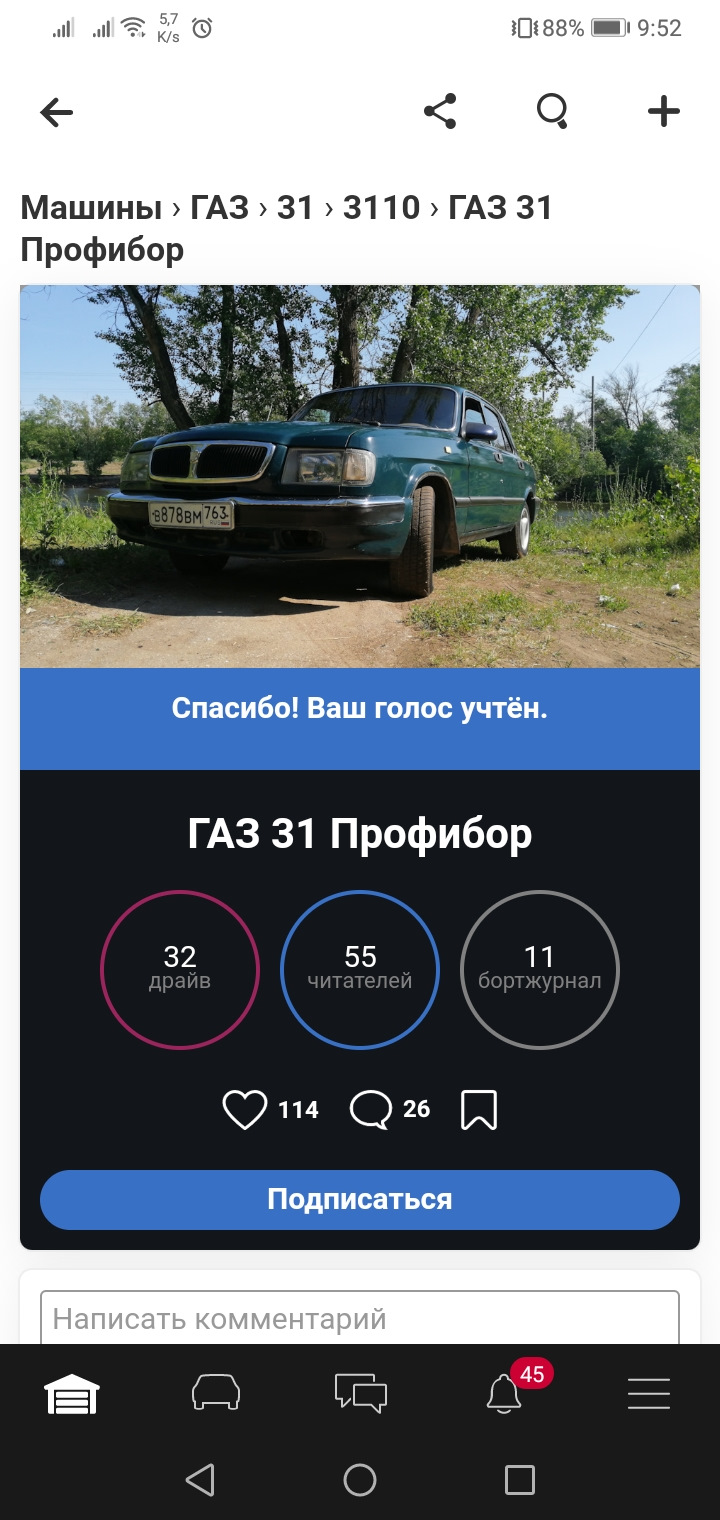This screenshot has height=1520, width=720.
Task: Tap the plus icon to add
Action: click(664, 111)
